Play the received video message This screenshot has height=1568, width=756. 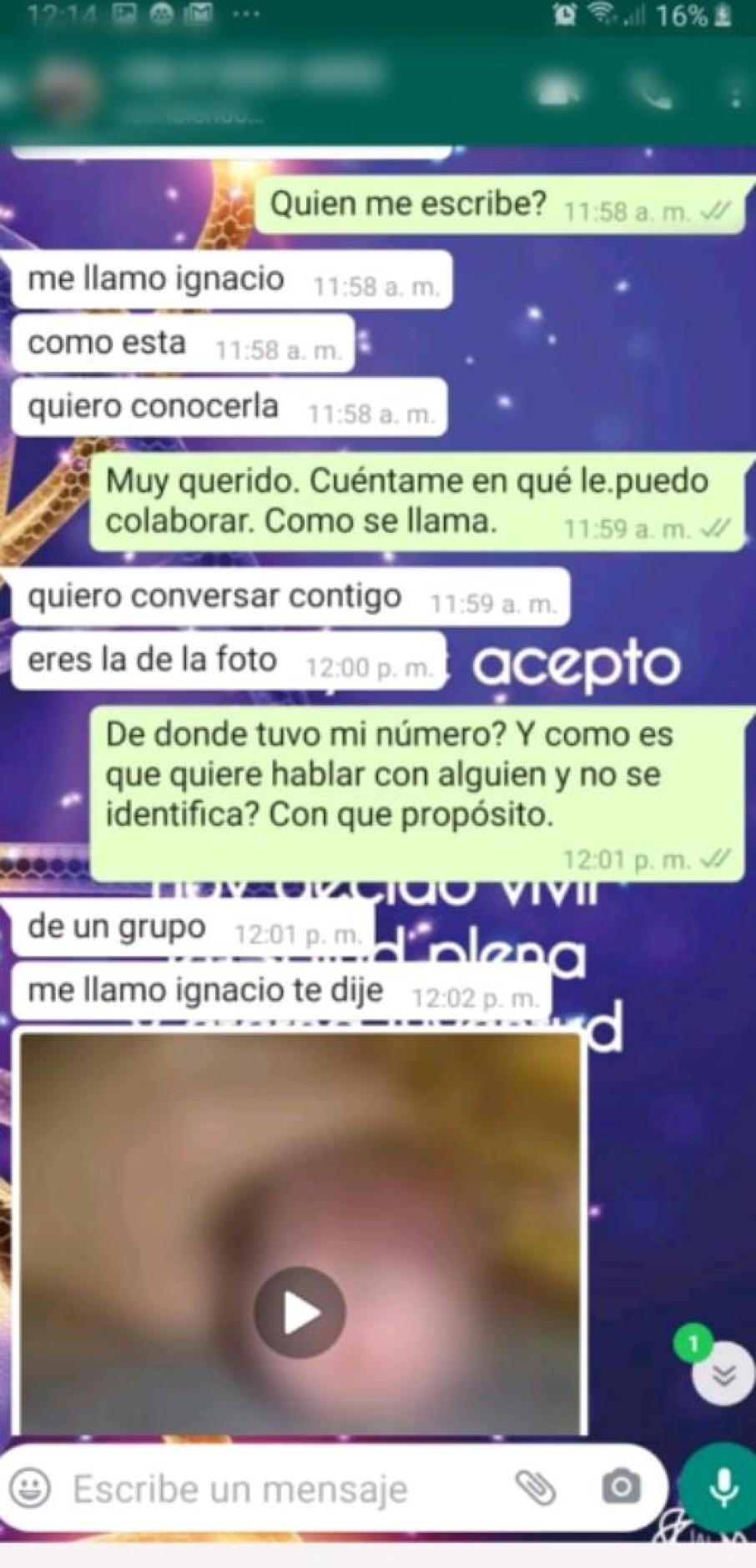[x=300, y=1312]
